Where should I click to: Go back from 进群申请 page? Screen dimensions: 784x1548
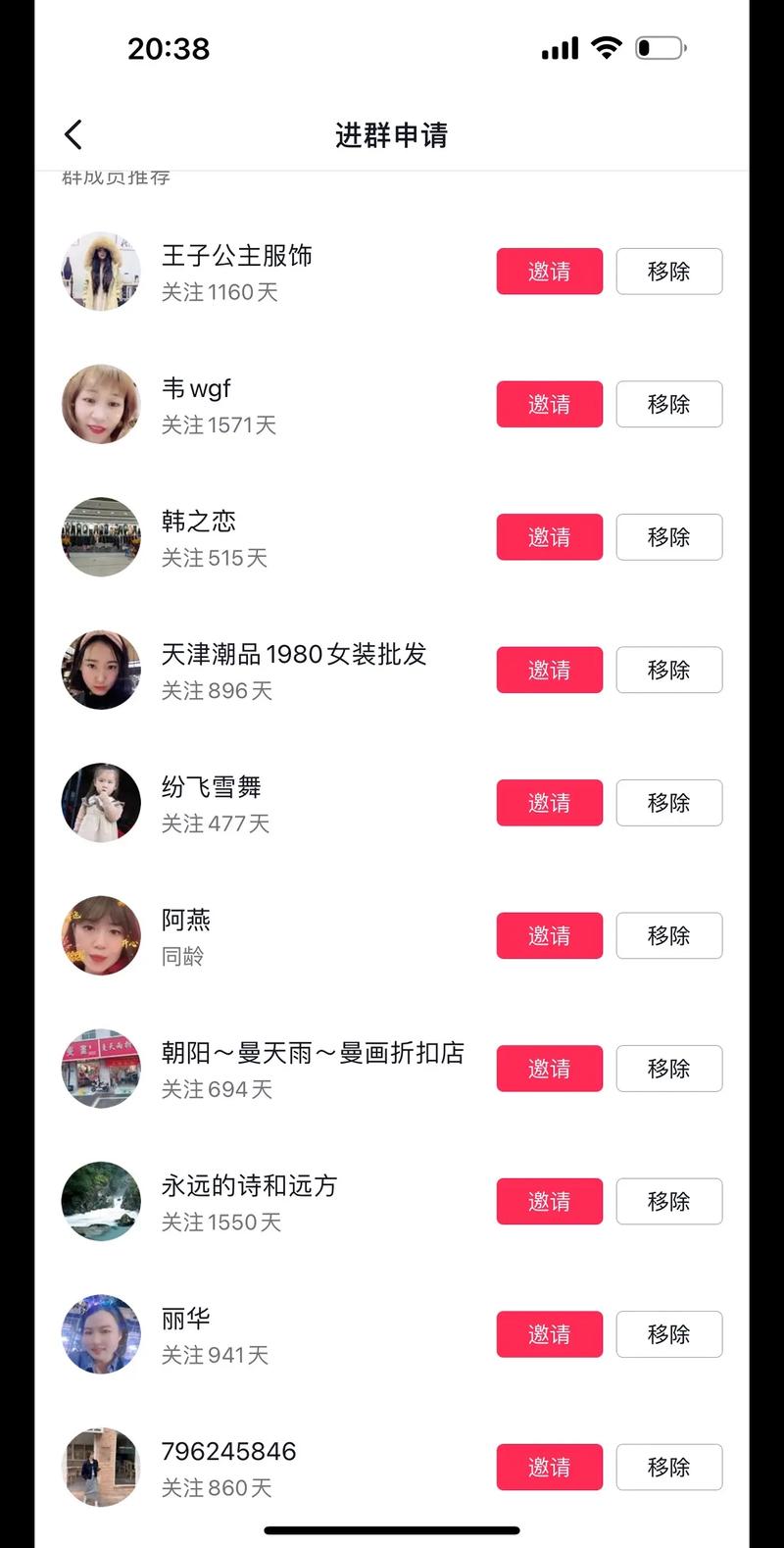point(73,135)
